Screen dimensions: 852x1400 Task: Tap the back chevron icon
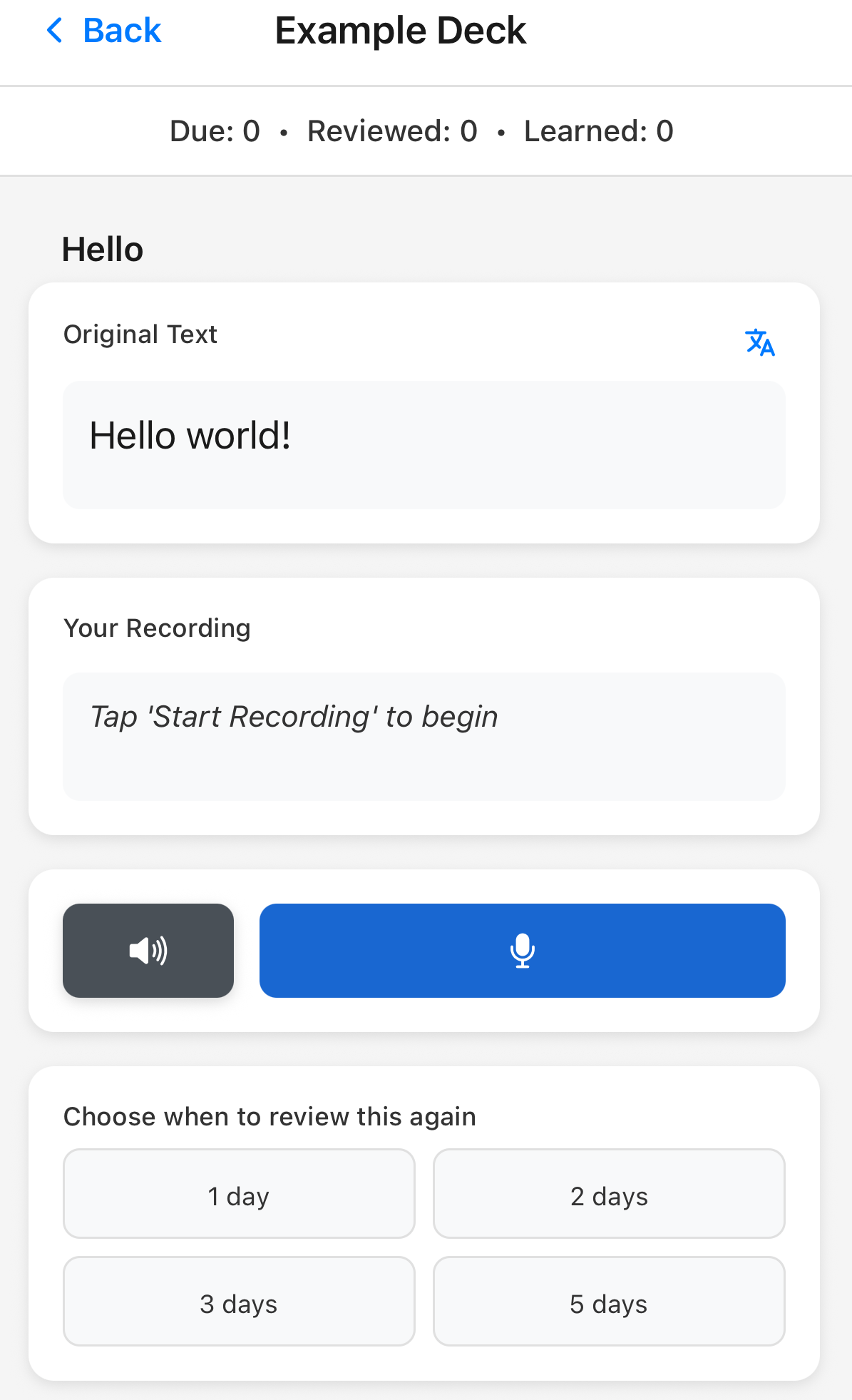click(x=54, y=30)
